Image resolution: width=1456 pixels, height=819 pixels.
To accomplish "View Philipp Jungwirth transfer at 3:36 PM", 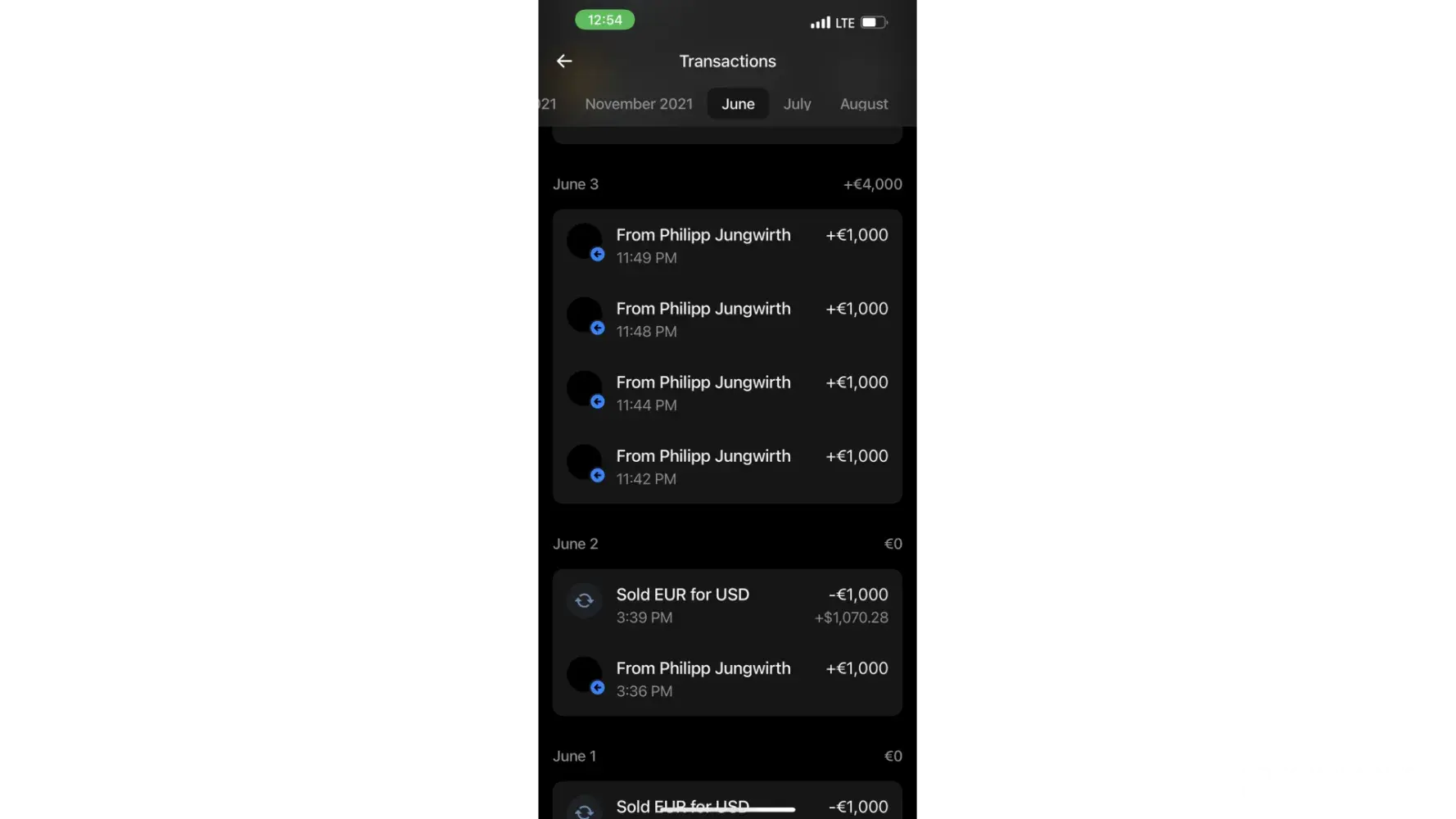I will pyautogui.click(x=727, y=679).
